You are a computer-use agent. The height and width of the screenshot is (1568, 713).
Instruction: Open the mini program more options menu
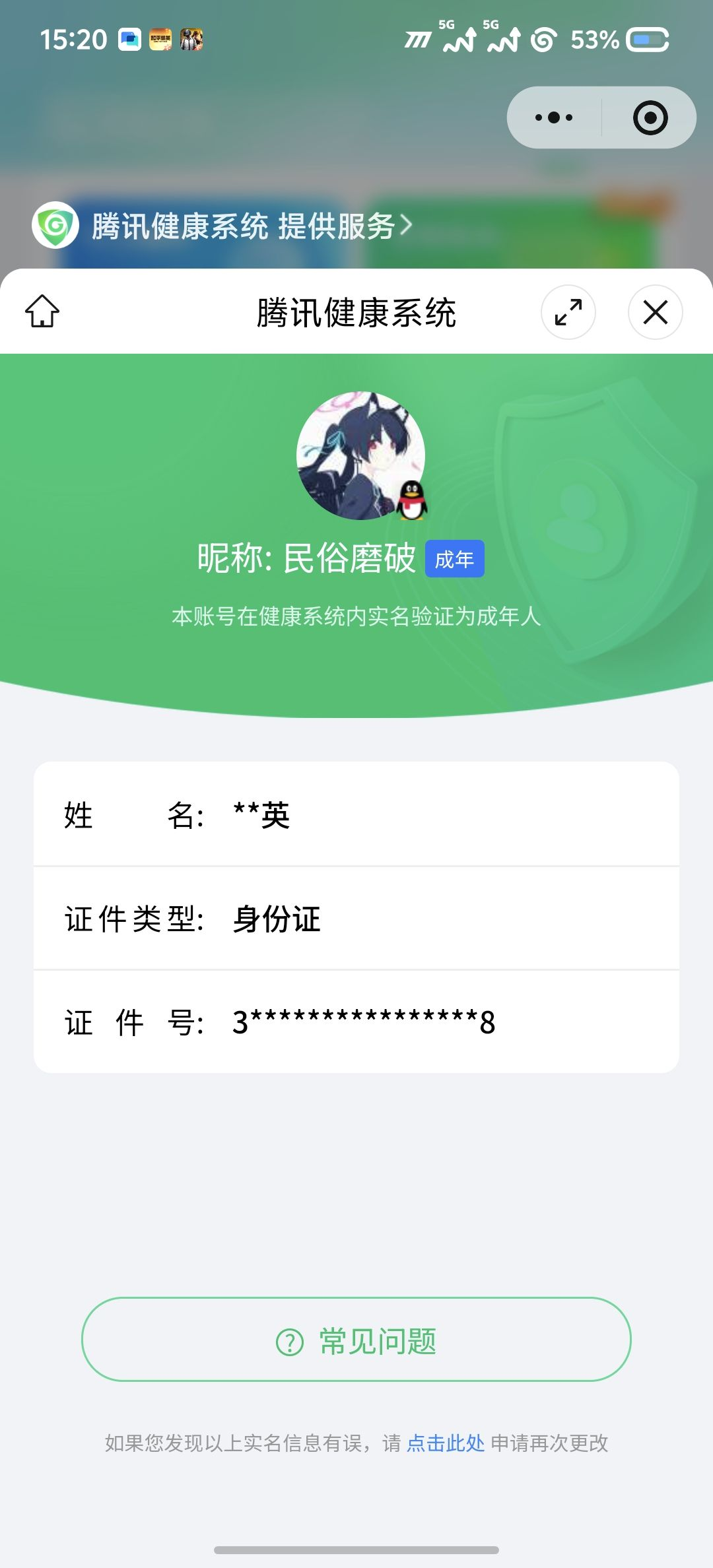coord(554,118)
